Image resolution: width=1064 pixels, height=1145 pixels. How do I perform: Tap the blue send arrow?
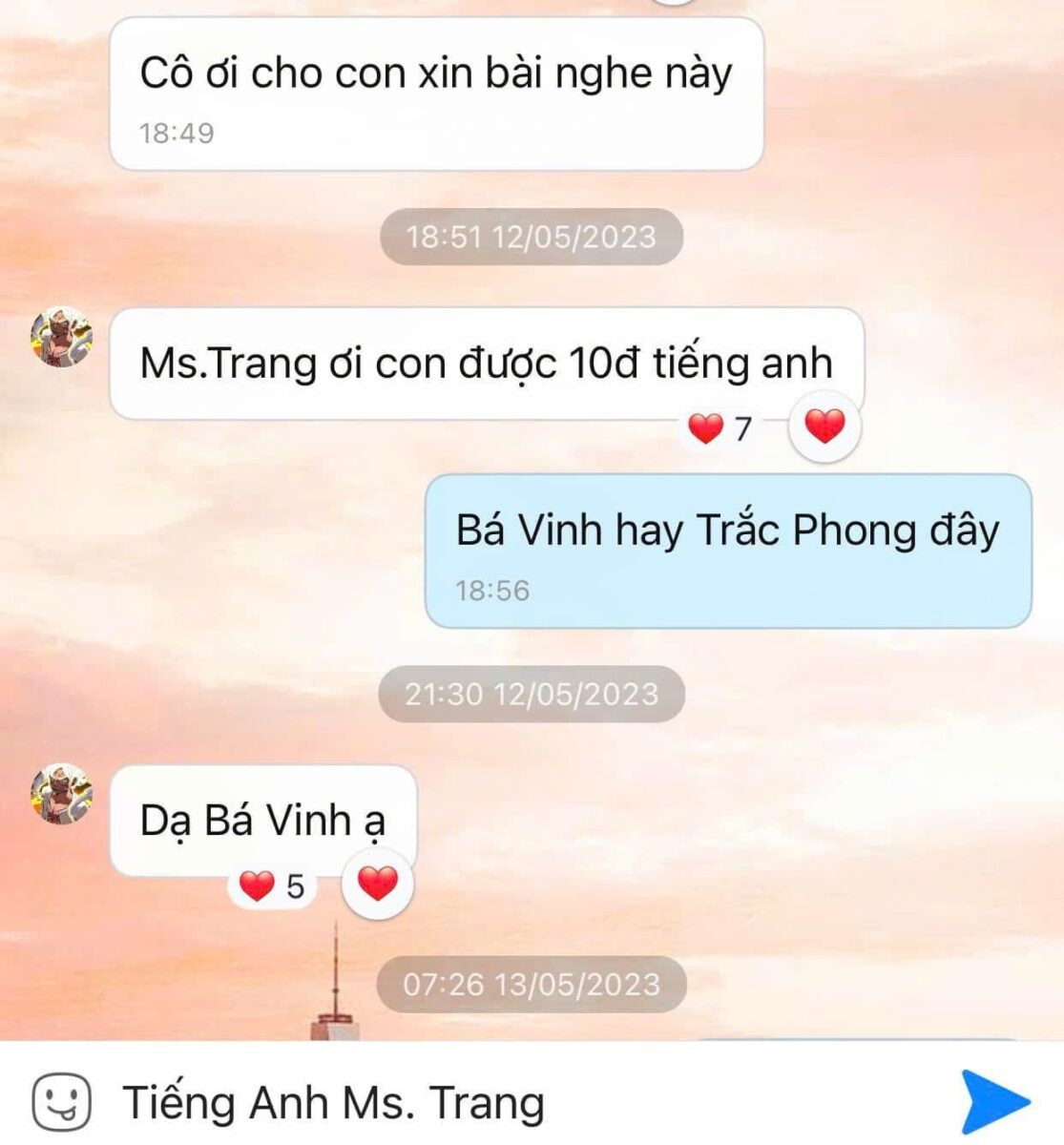pyautogui.click(x=994, y=1101)
